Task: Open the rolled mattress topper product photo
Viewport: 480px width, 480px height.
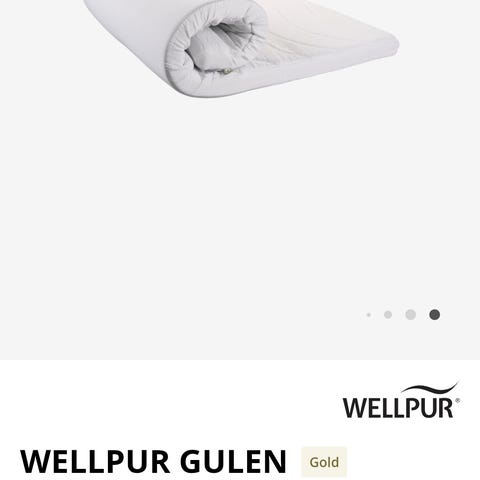Action: [x=242, y=48]
